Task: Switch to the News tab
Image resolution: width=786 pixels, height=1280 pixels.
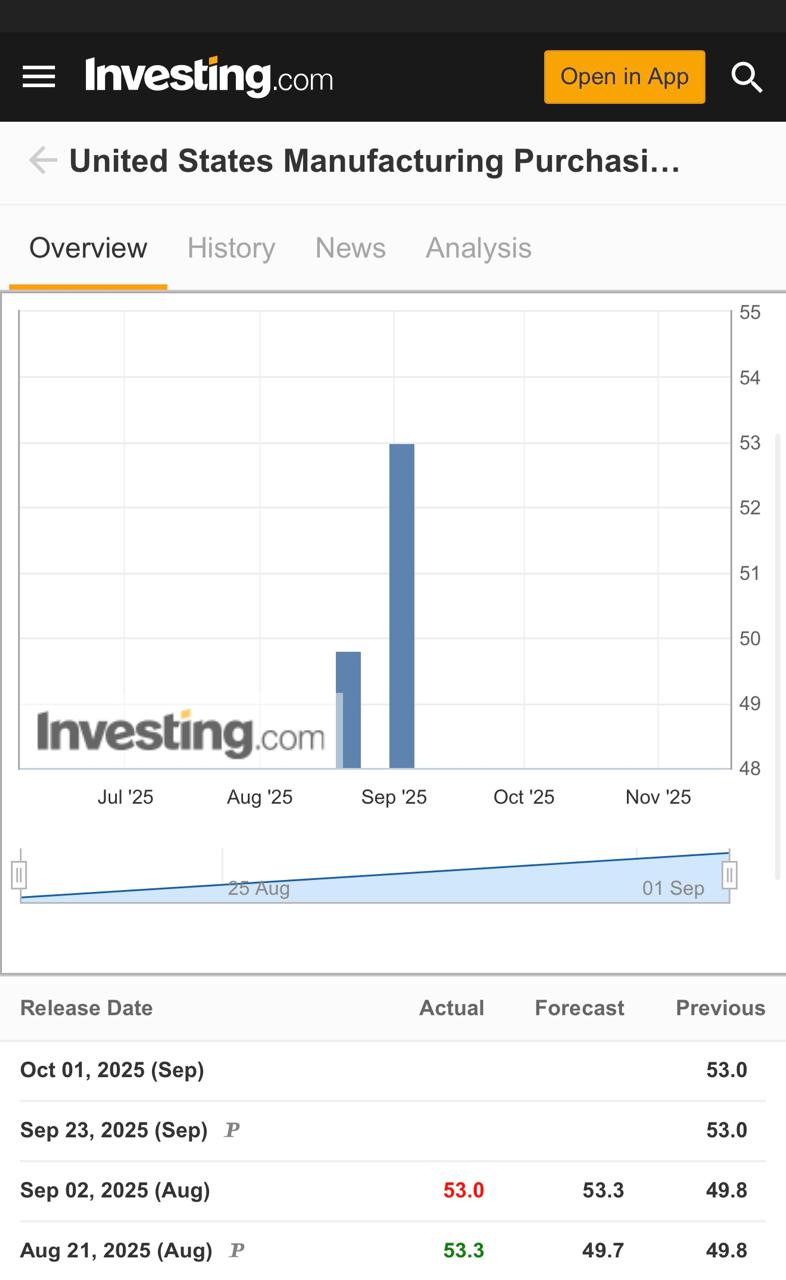Action: [350, 248]
